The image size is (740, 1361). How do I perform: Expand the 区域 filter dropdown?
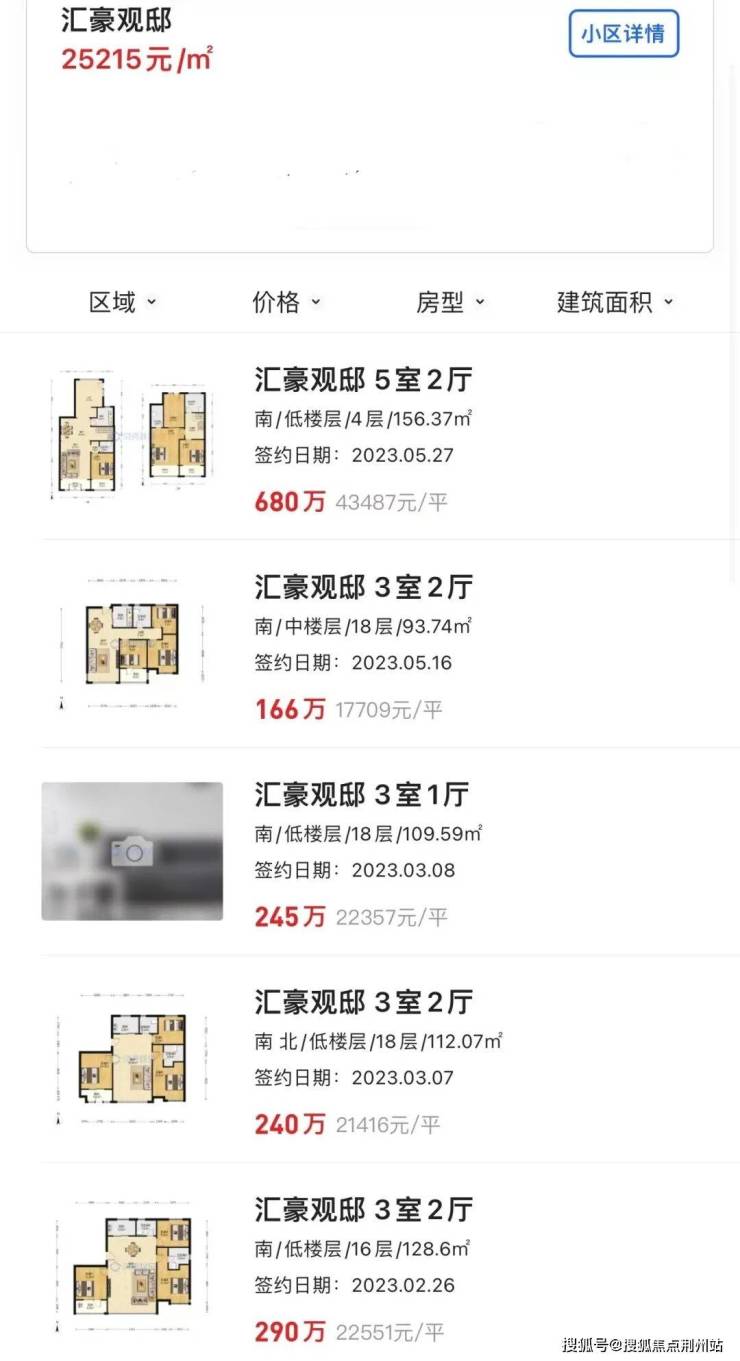click(123, 302)
